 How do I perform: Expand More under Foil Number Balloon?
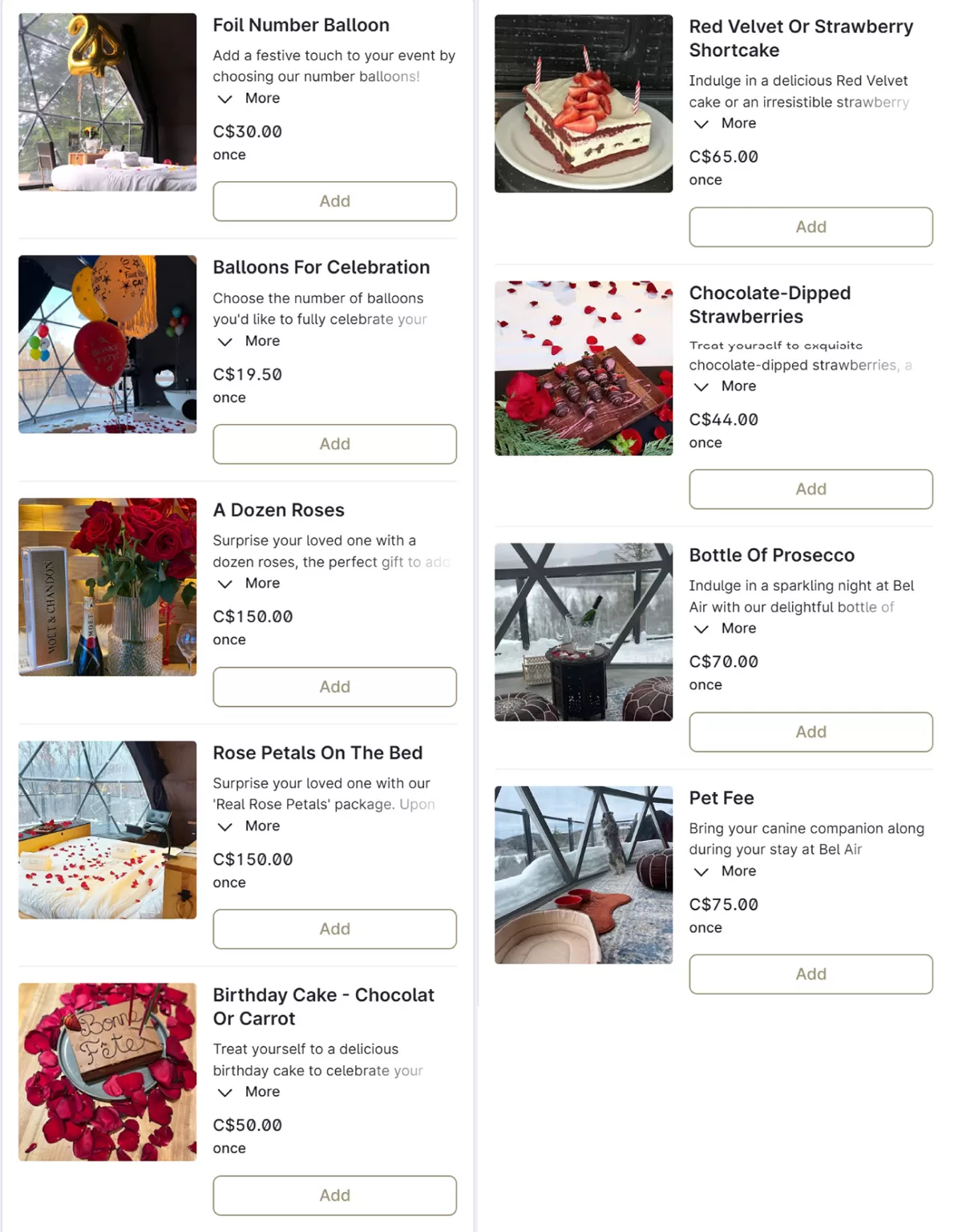(249, 99)
